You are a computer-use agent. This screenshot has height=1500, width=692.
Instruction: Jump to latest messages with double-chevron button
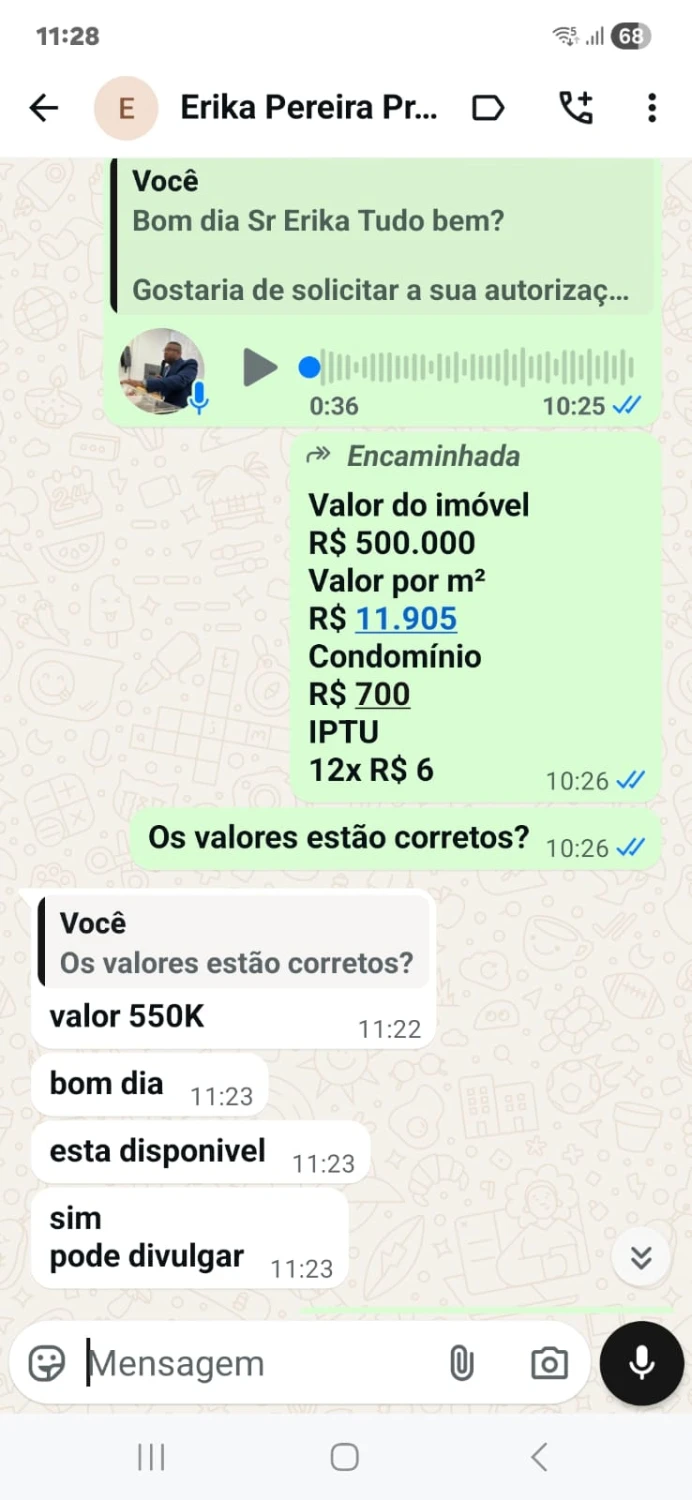(x=641, y=1257)
